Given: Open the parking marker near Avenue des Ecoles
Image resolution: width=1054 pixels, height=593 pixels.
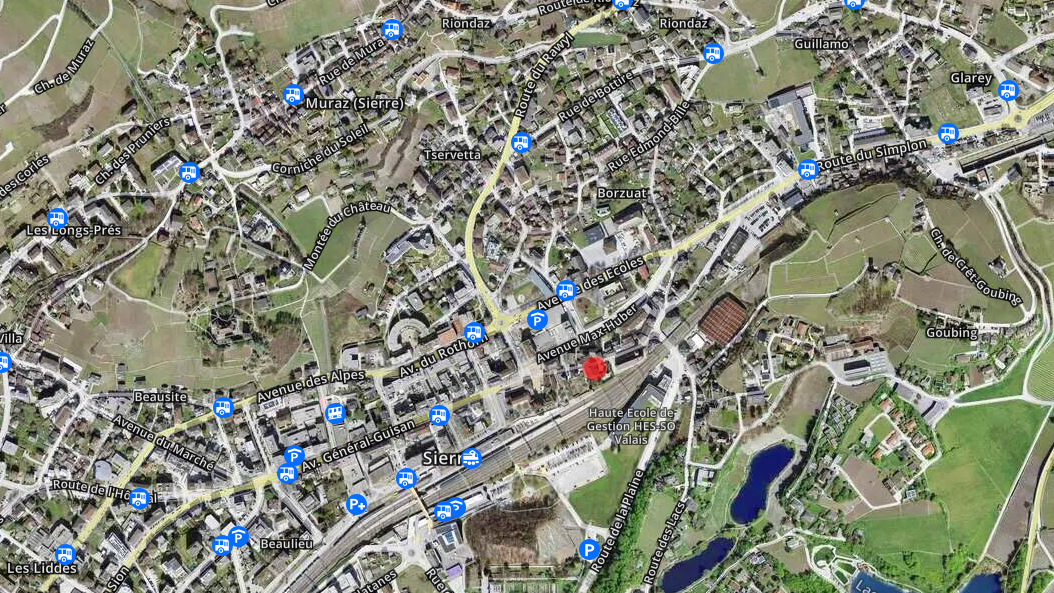Looking at the screenshot, I should 537,321.
